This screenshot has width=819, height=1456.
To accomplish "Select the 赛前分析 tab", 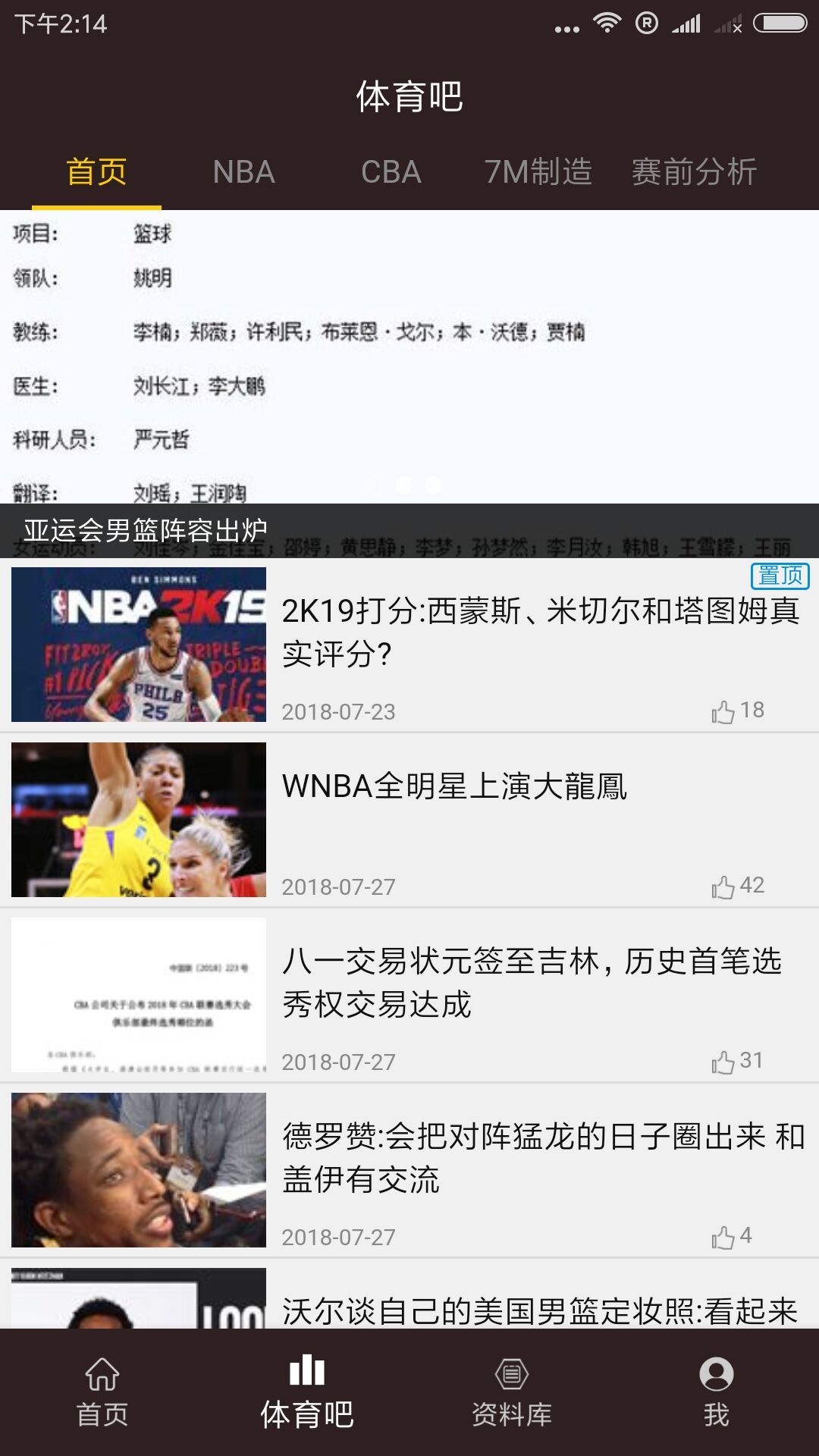I will 694,172.
